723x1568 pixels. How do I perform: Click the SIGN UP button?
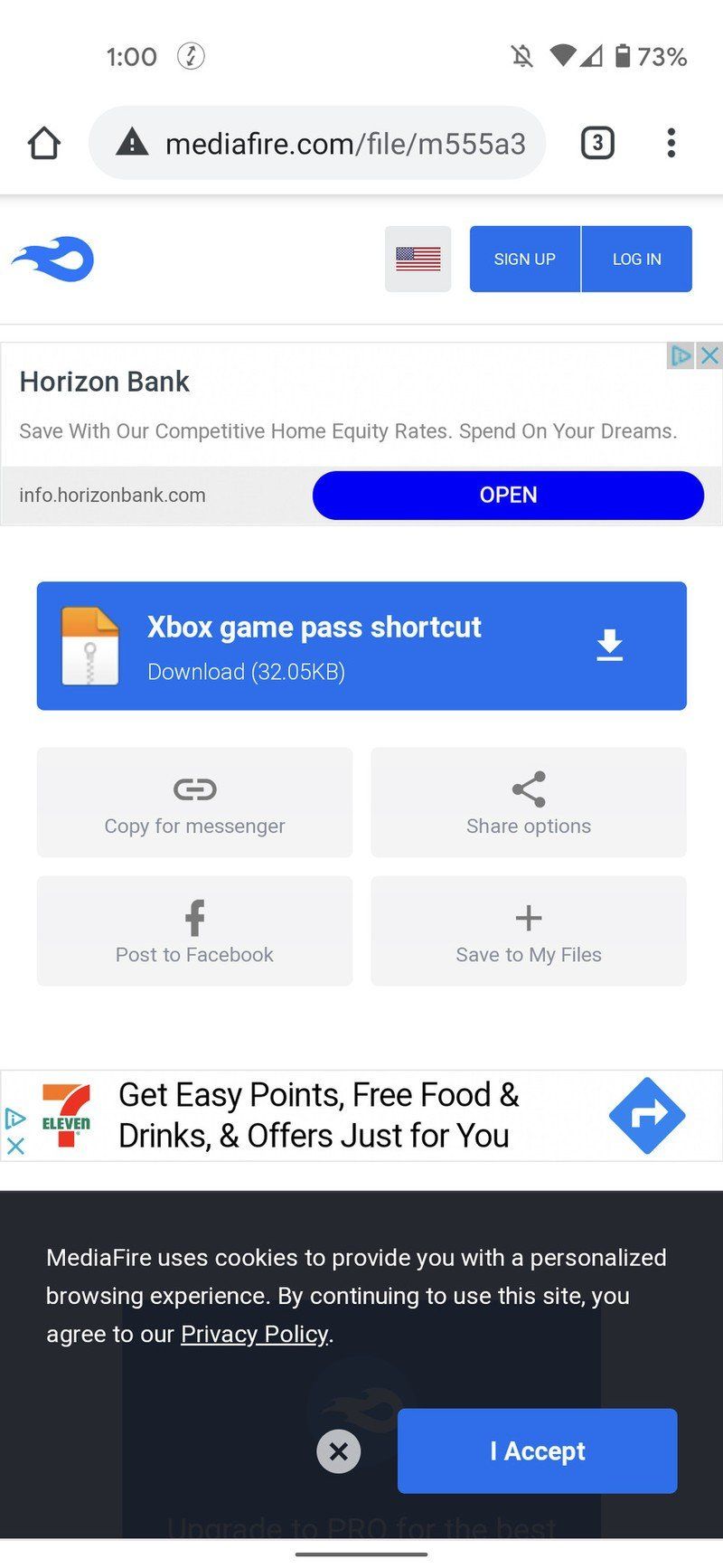(524, 259)
